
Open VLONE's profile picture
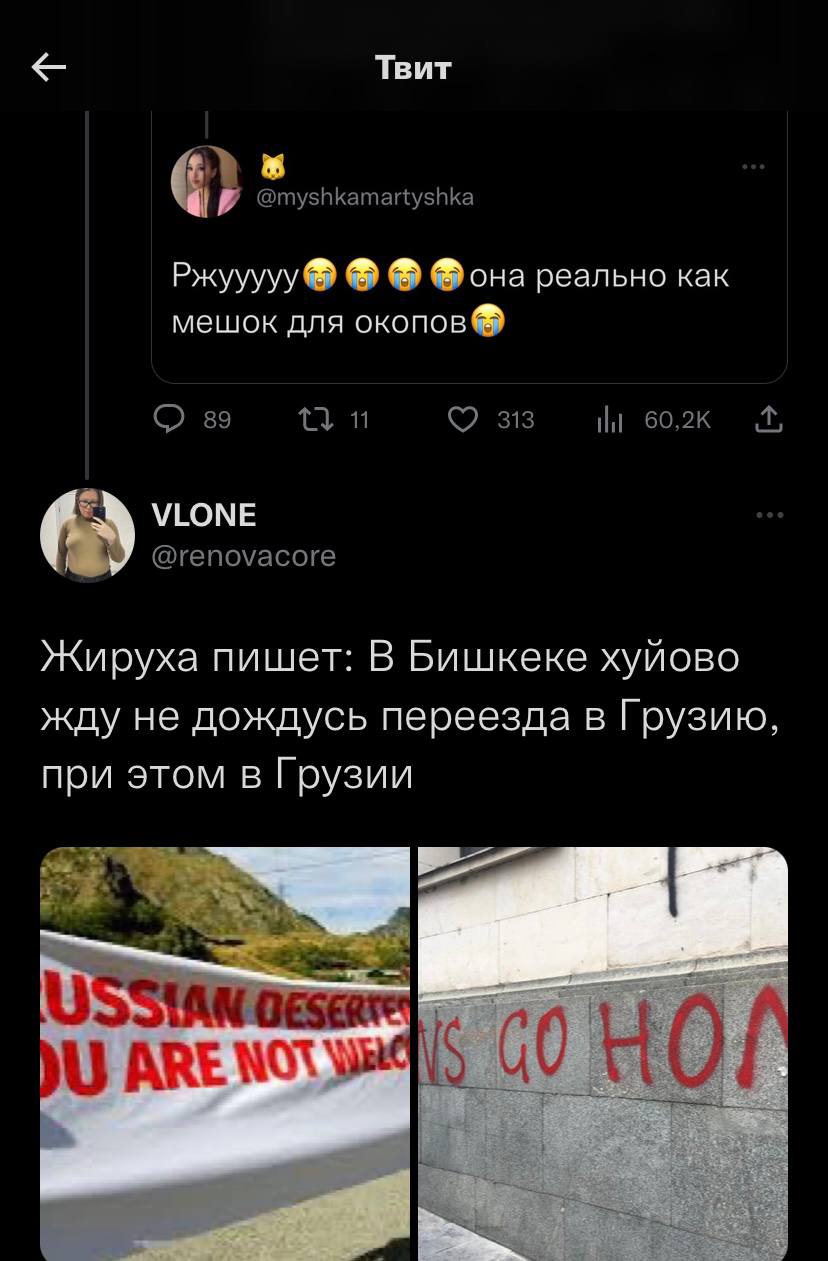point(87,535)
